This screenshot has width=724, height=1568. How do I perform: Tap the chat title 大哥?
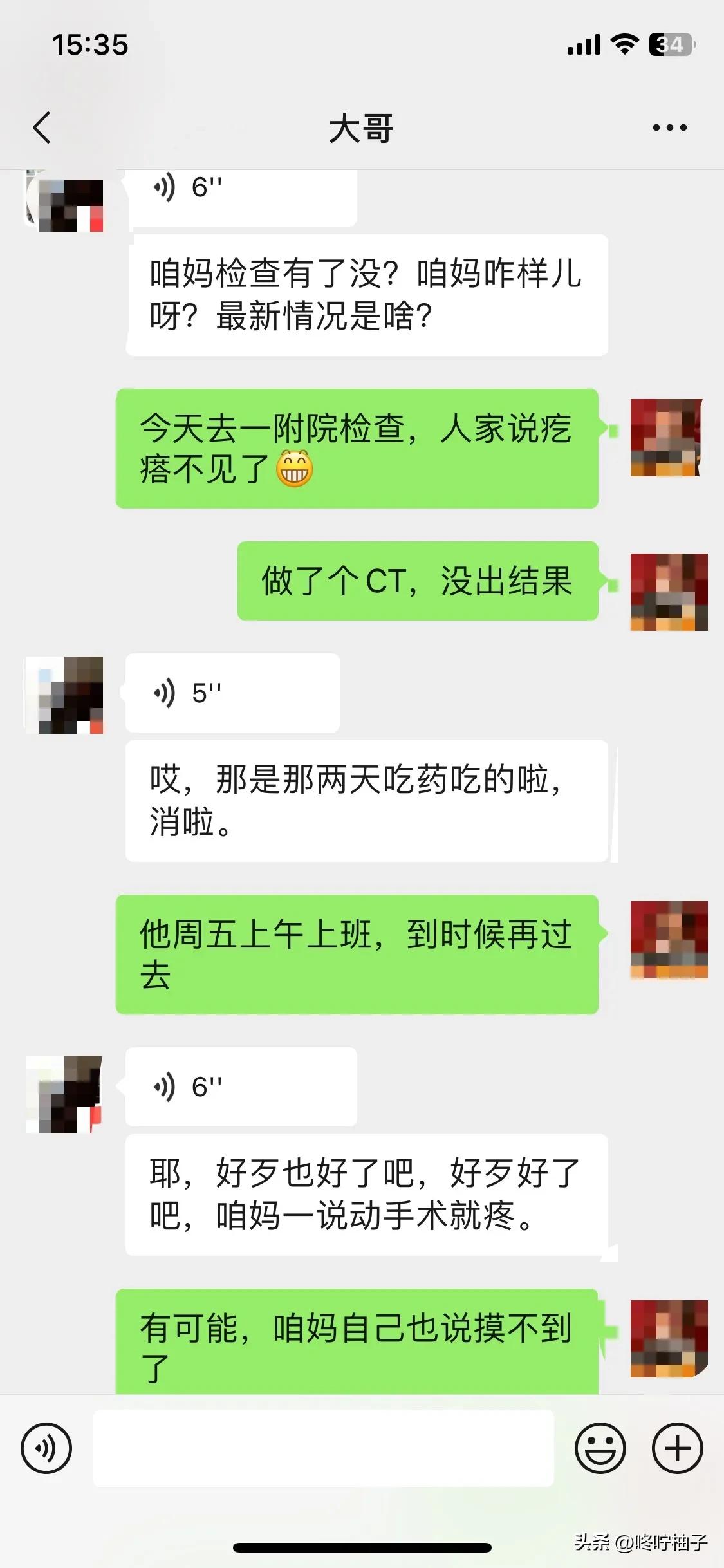(362, 126)
